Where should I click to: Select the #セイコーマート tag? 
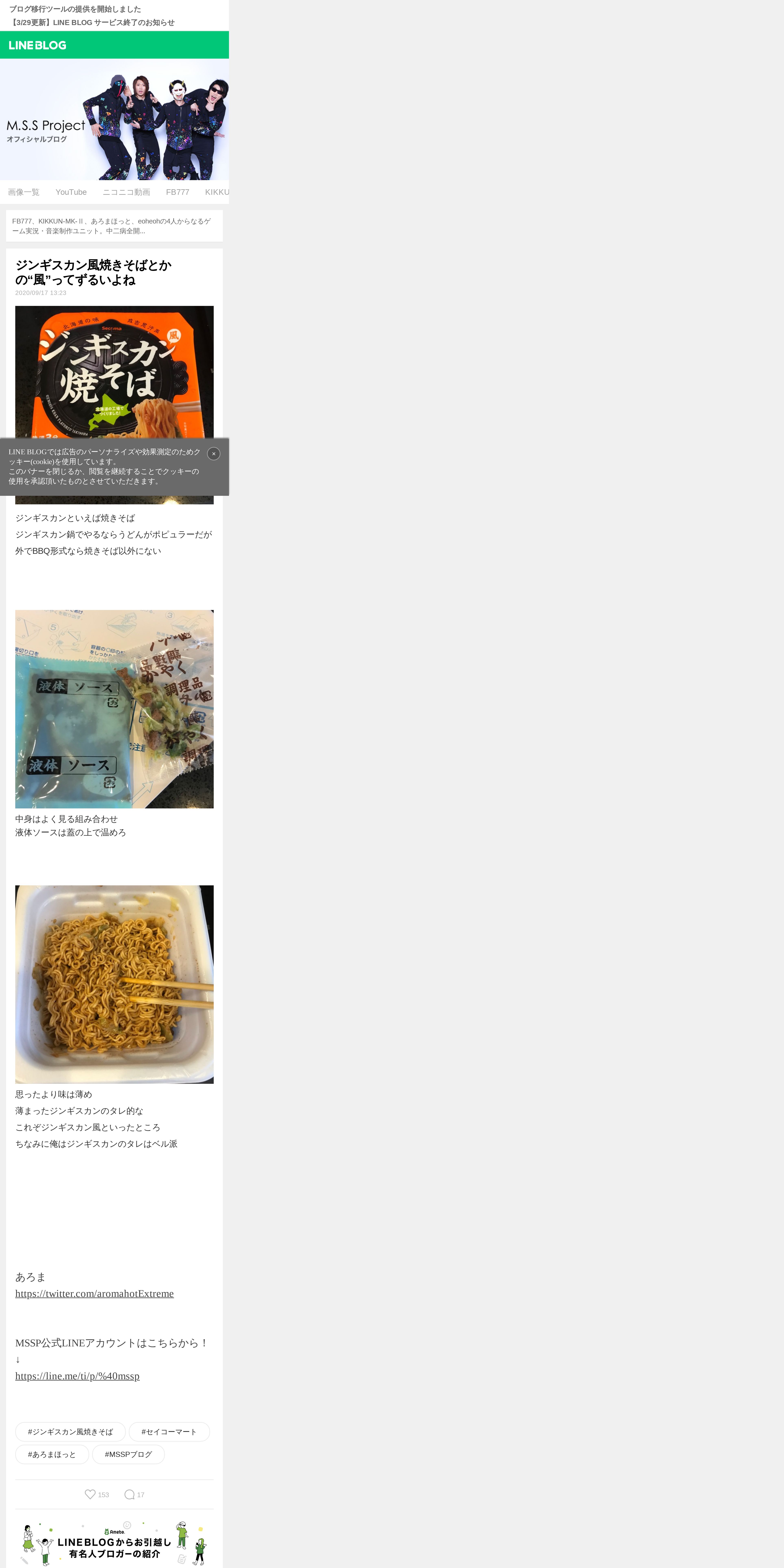click(169, 1432)
